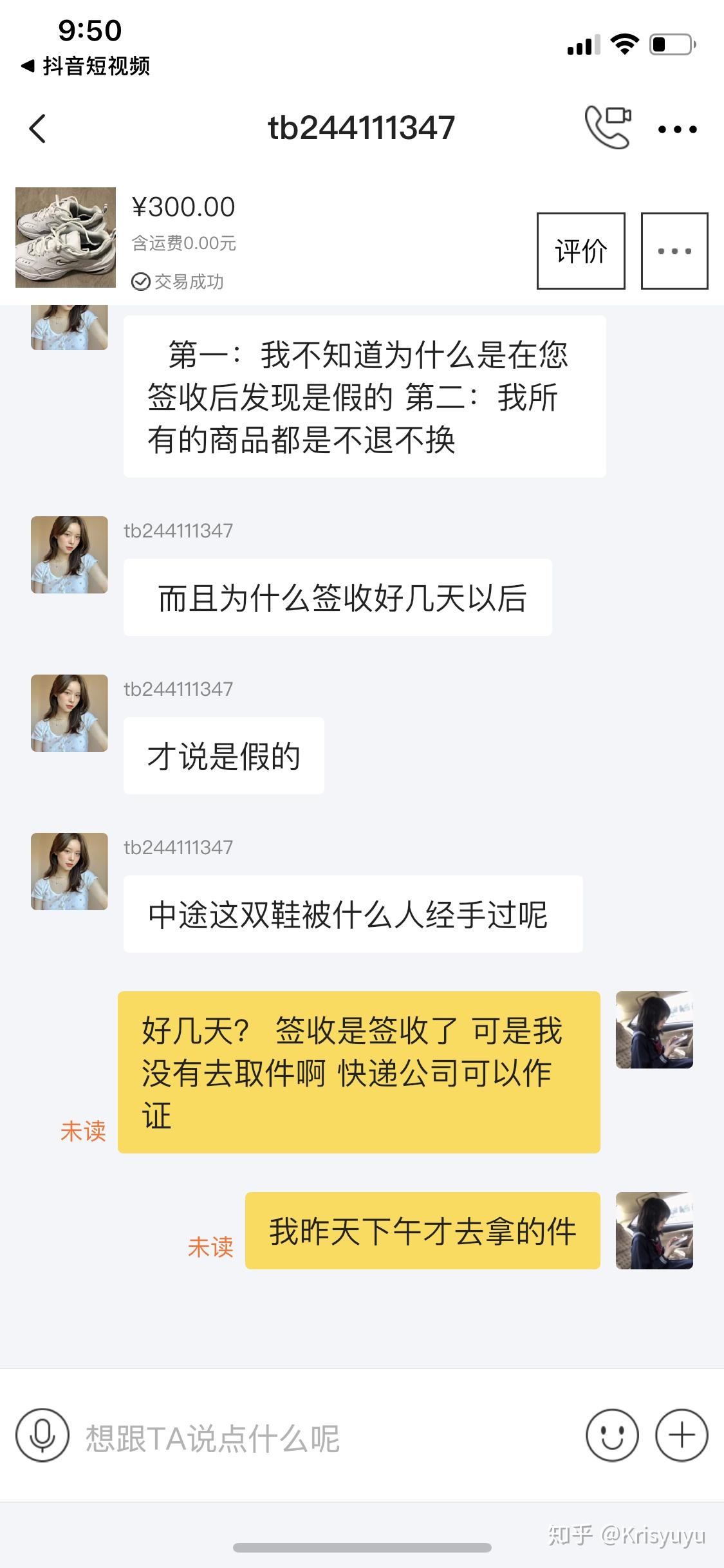
Task: Focus the 想跟TA说点什么呢 message field
Action: 322,1437
